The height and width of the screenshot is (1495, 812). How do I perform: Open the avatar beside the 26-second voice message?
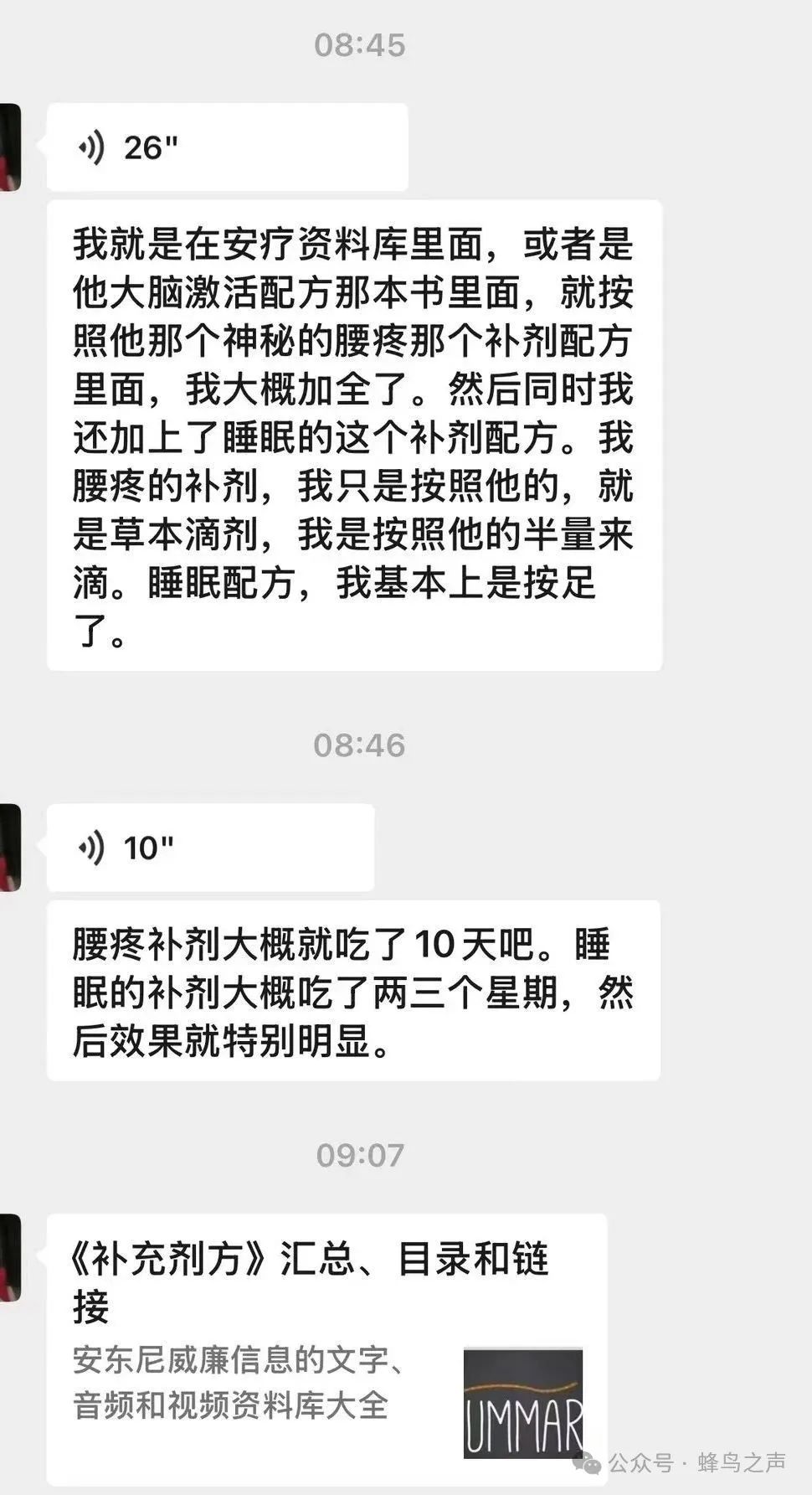pos(10,147)
